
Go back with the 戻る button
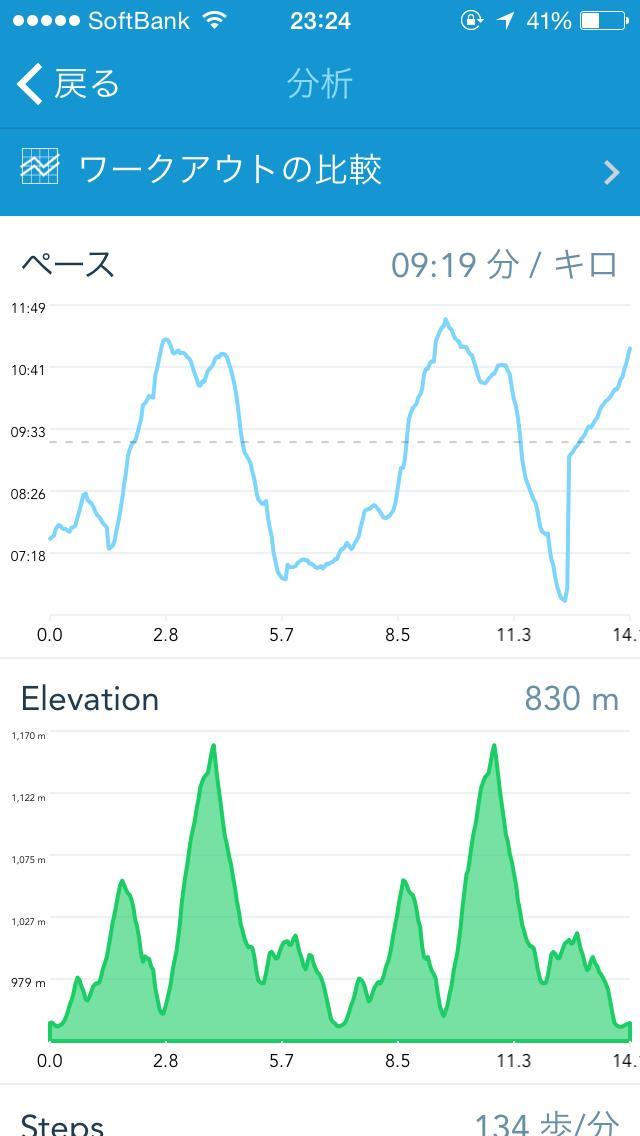coord(68,83)
